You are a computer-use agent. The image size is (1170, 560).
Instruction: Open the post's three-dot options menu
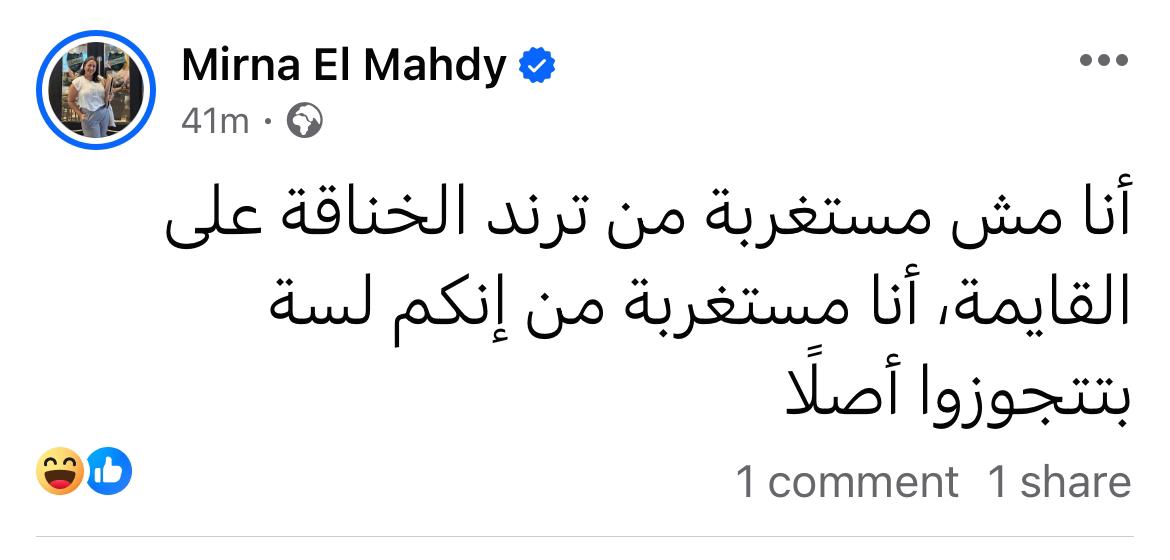tap(1104, 61)
